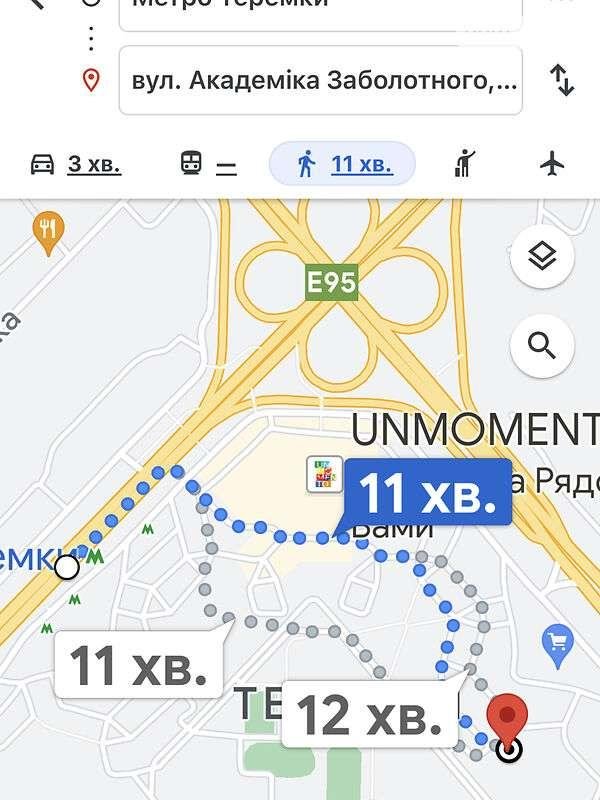Screen dimensions: 600x800
Task: Choose the alternative 12 хв. walking route
Action: 370,715
